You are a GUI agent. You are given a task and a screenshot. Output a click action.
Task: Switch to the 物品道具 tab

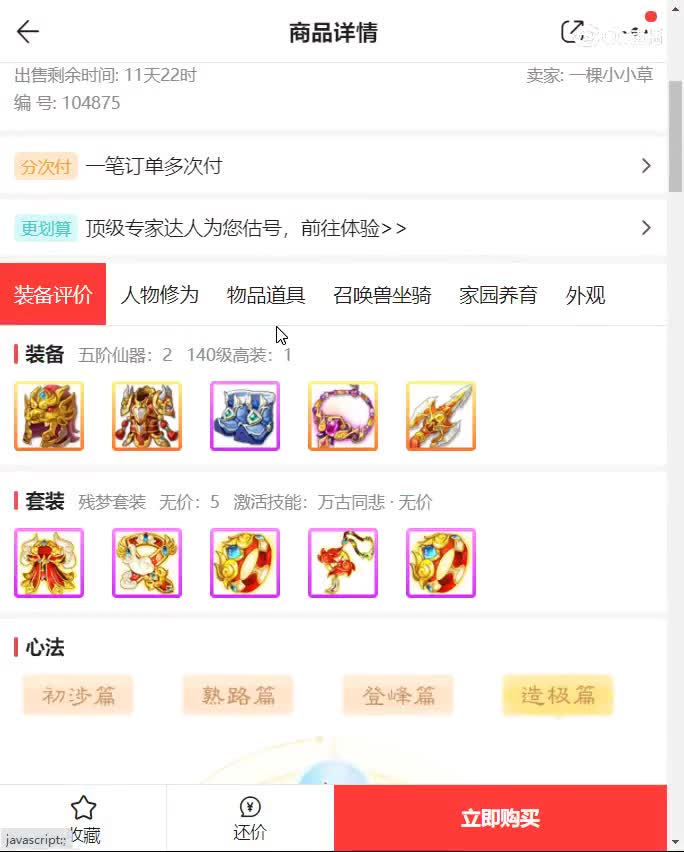[x=266, y=295]
